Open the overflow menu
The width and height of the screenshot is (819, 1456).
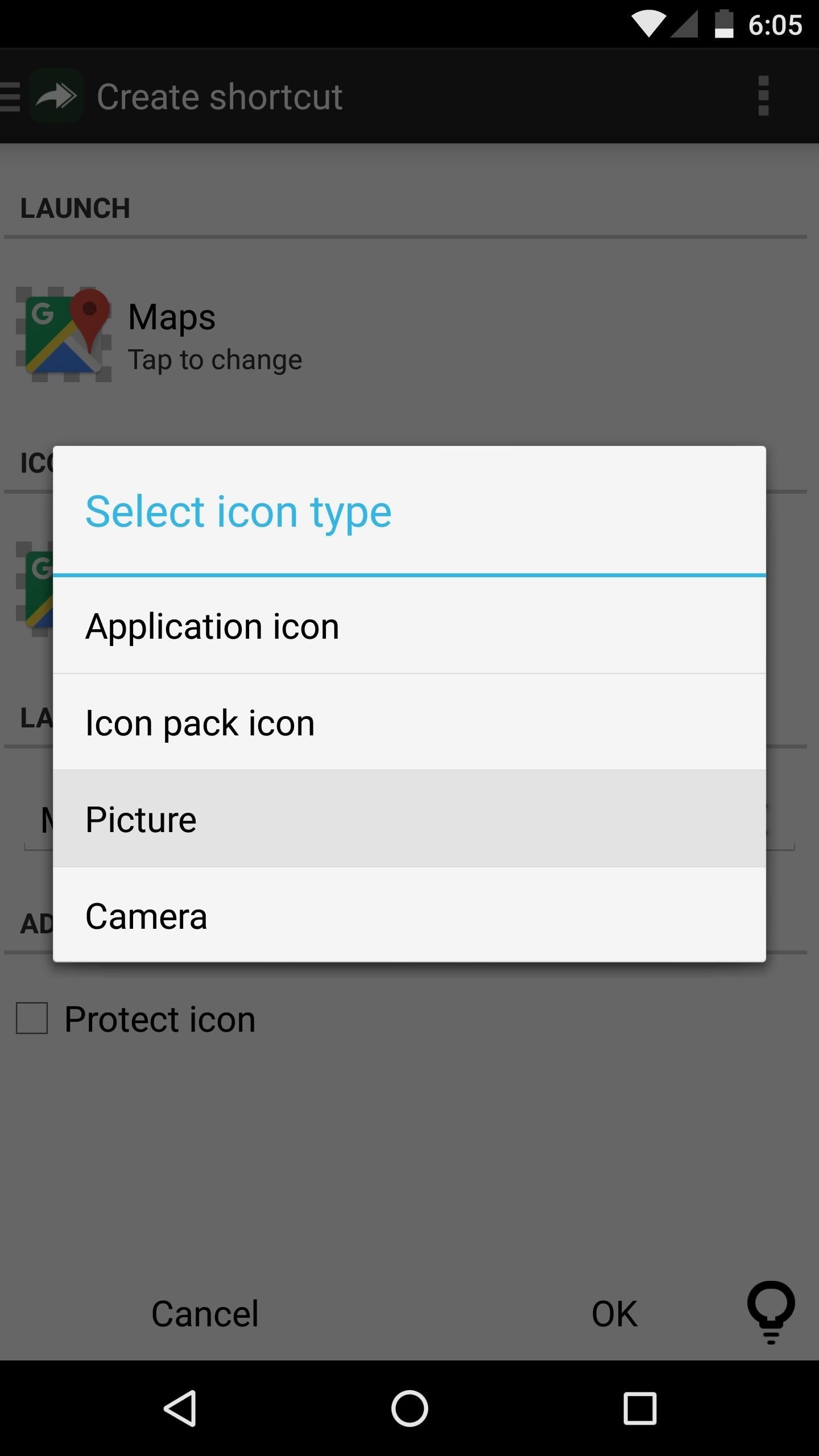tap(763, 96)
